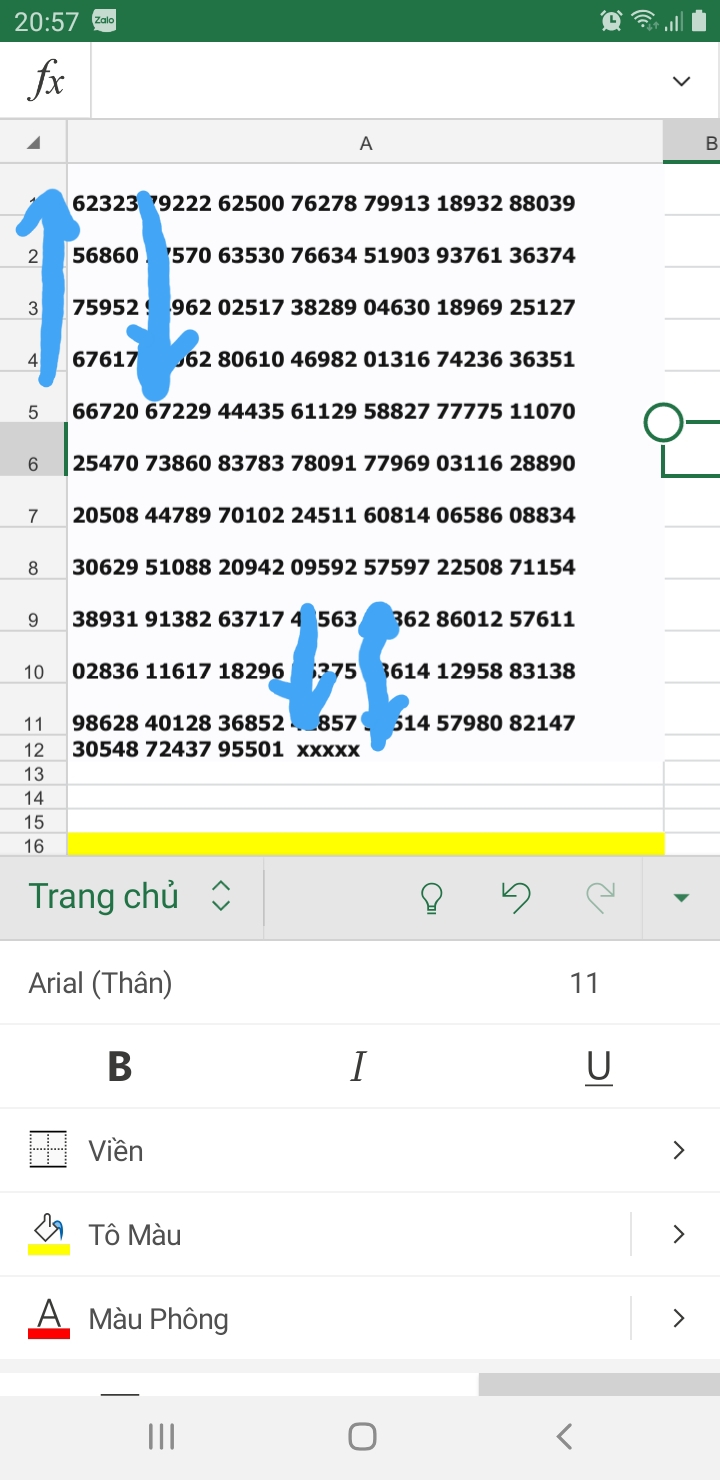Image resolution: width=720 pixels, height=1480 pixels.
Task: Select the row 6 header
Action: pyautogui.click(x=33, y=449)
